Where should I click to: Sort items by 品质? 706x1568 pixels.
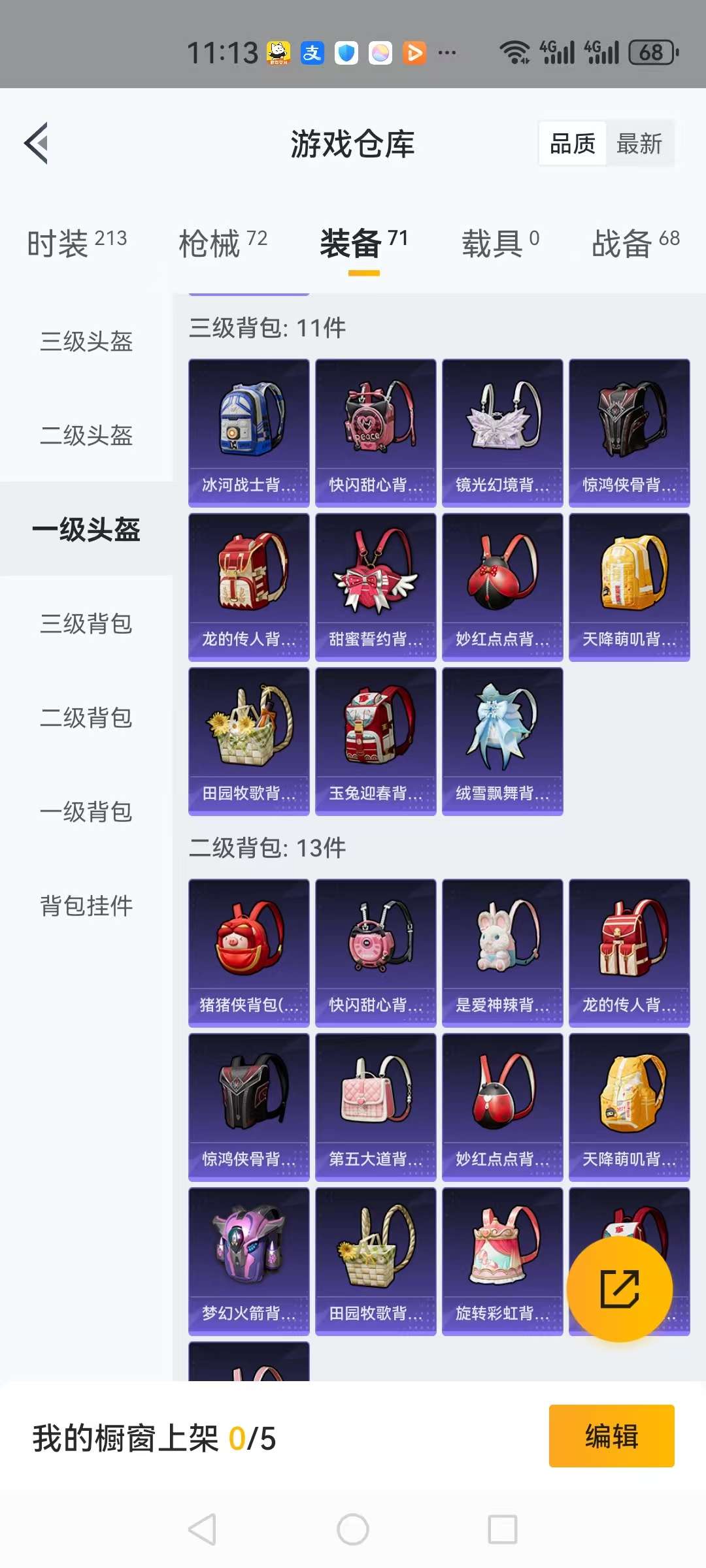573,144
